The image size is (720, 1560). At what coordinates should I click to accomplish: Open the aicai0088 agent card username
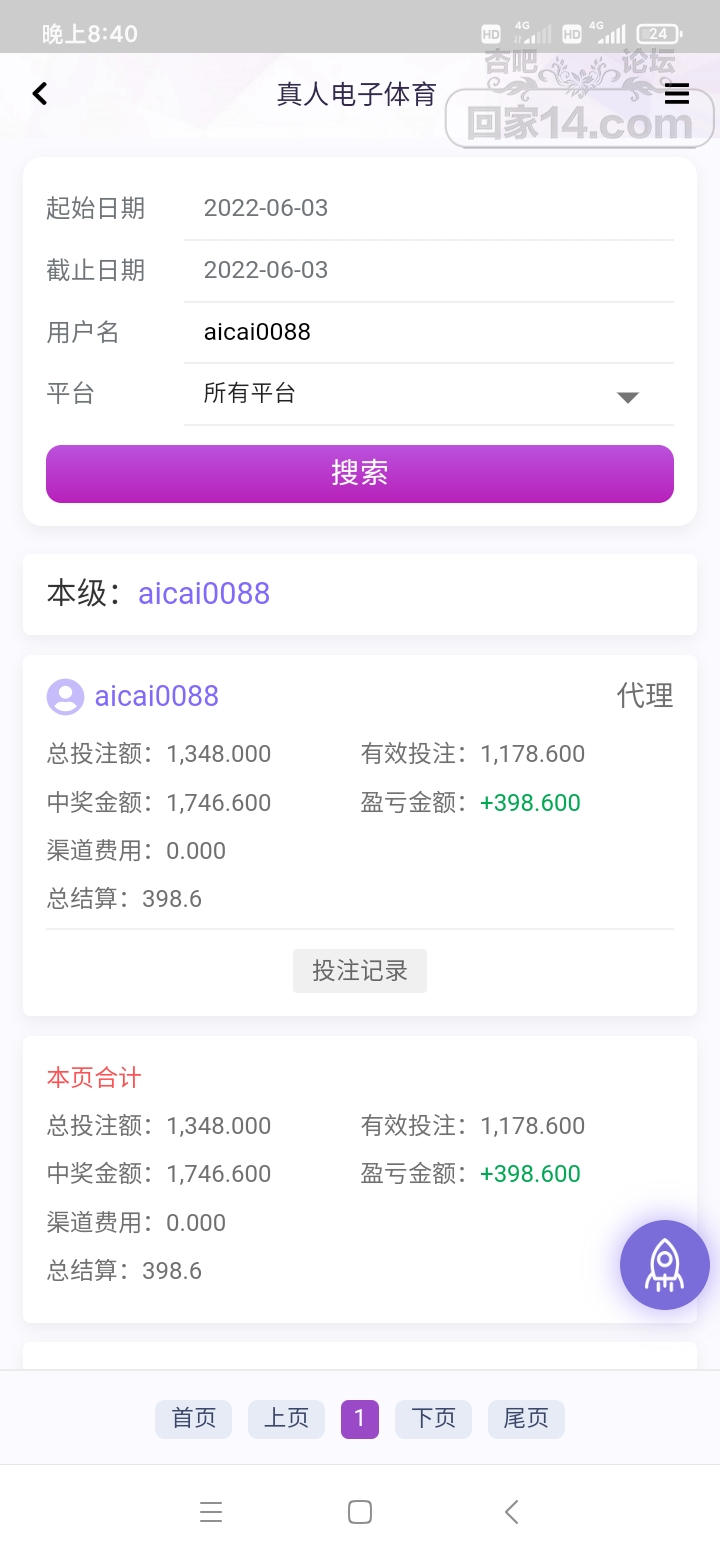156,696
